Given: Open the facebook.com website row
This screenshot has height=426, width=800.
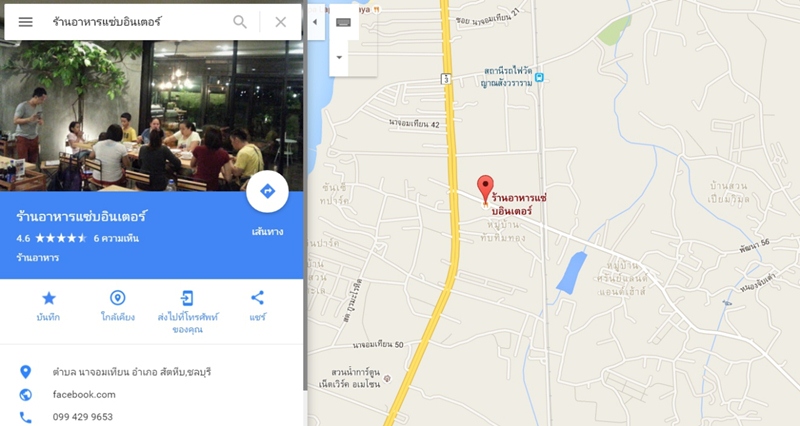Looking at the screenshot, I should pyautogui.click(x=84, y=394).
